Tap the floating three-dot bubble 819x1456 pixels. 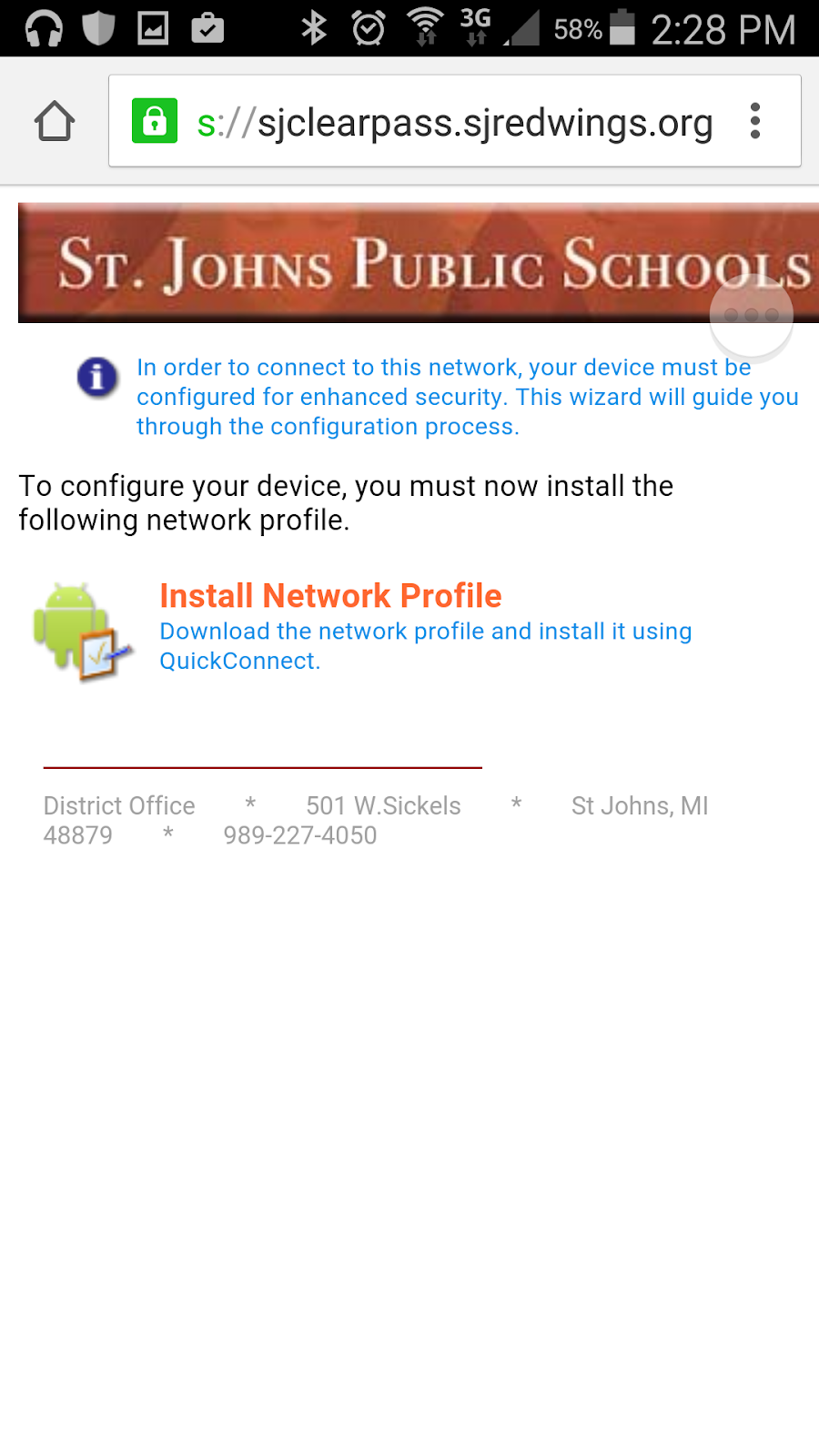[x=752, y=316]
